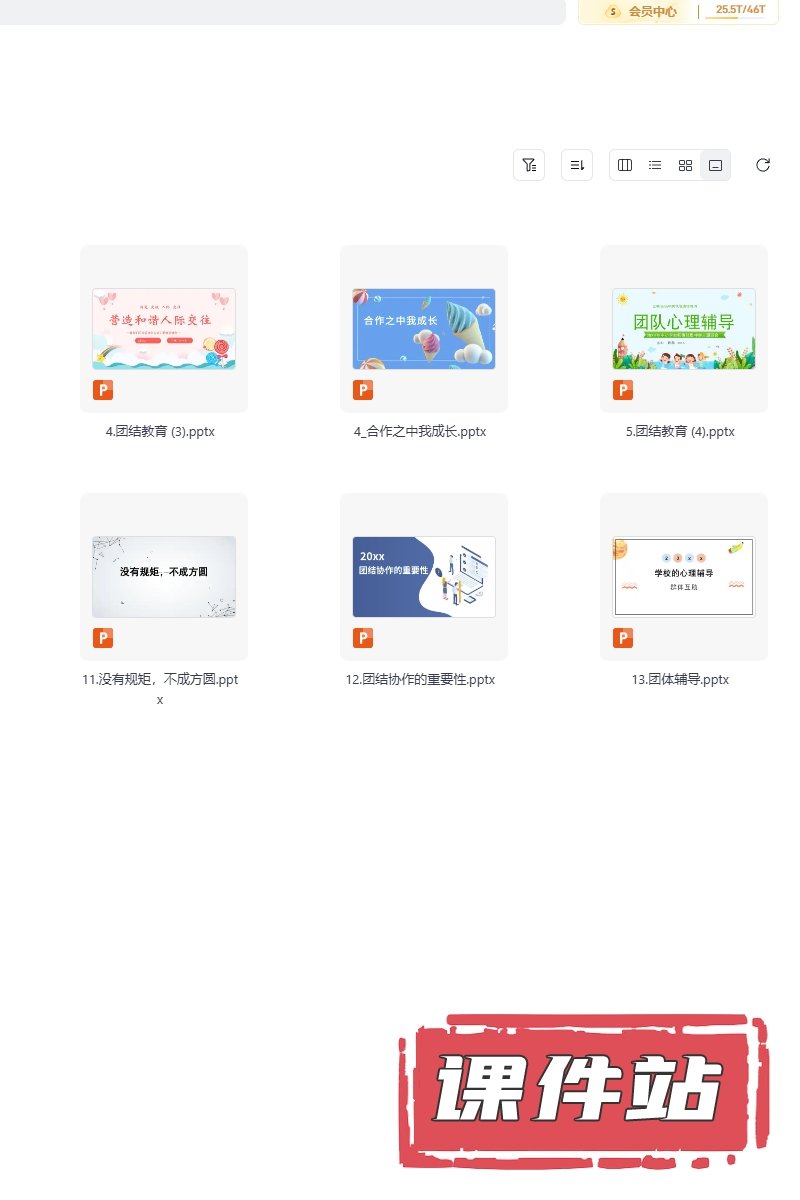
Task: Open the file 12.团结协作的重要性.pptx
Action: (x=424, y=577)
